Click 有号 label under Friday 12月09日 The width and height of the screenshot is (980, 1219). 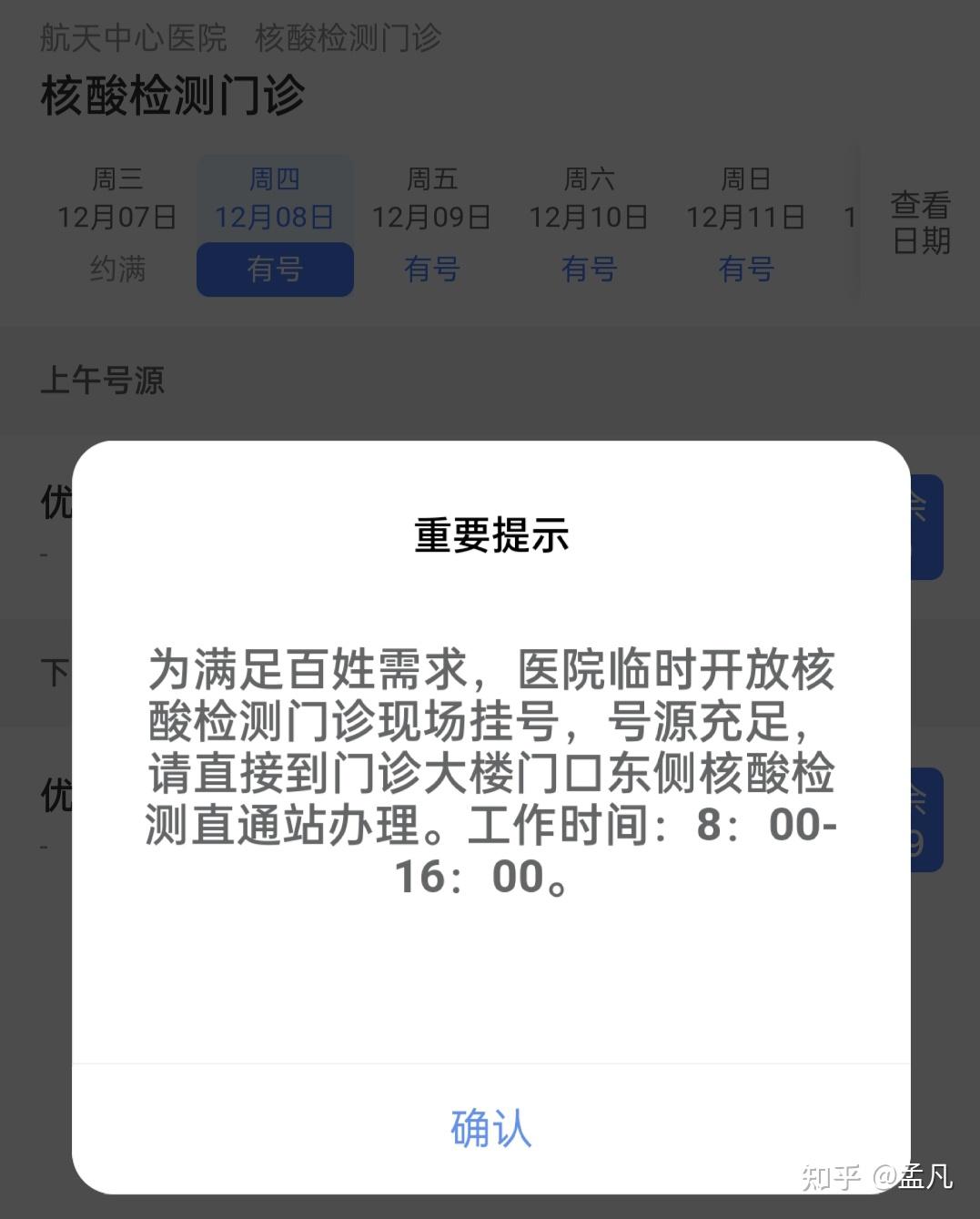point(431,269)
